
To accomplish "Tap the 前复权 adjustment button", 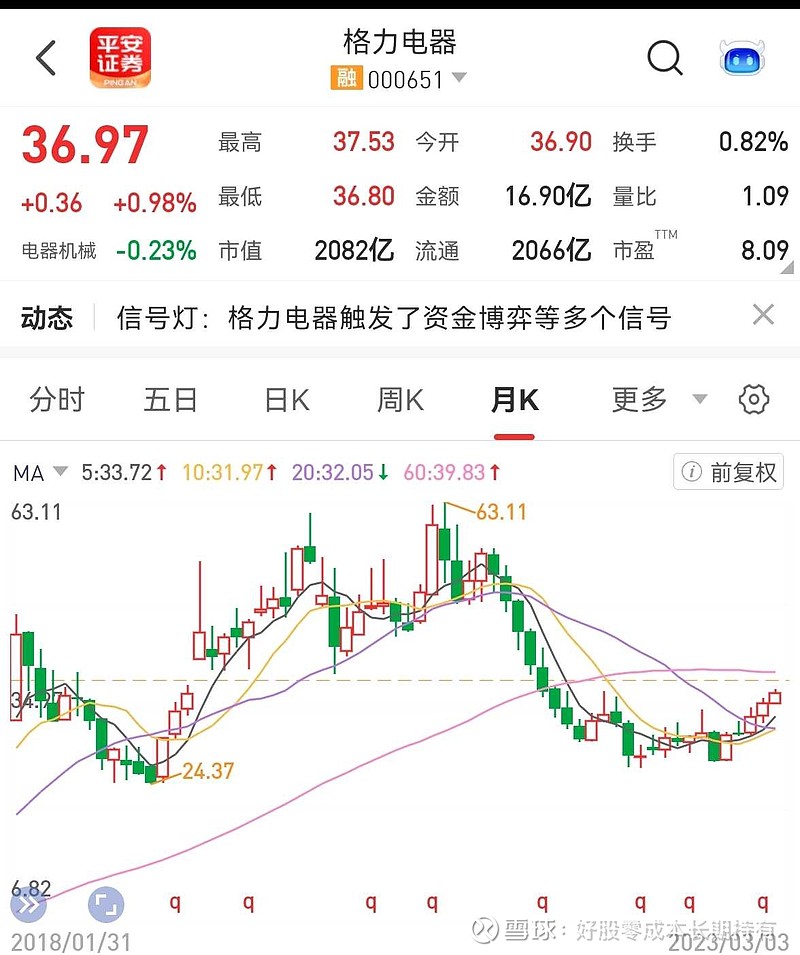I will pos(728,472).
